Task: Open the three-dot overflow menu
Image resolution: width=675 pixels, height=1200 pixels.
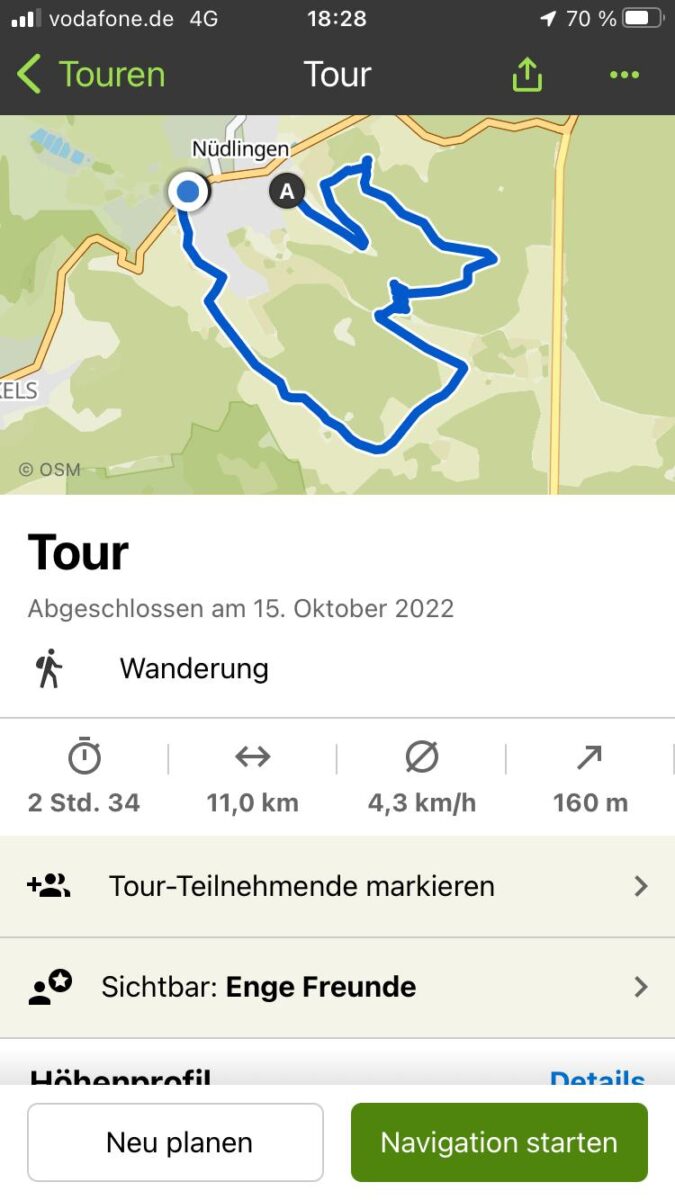Action: coord(624,75)
